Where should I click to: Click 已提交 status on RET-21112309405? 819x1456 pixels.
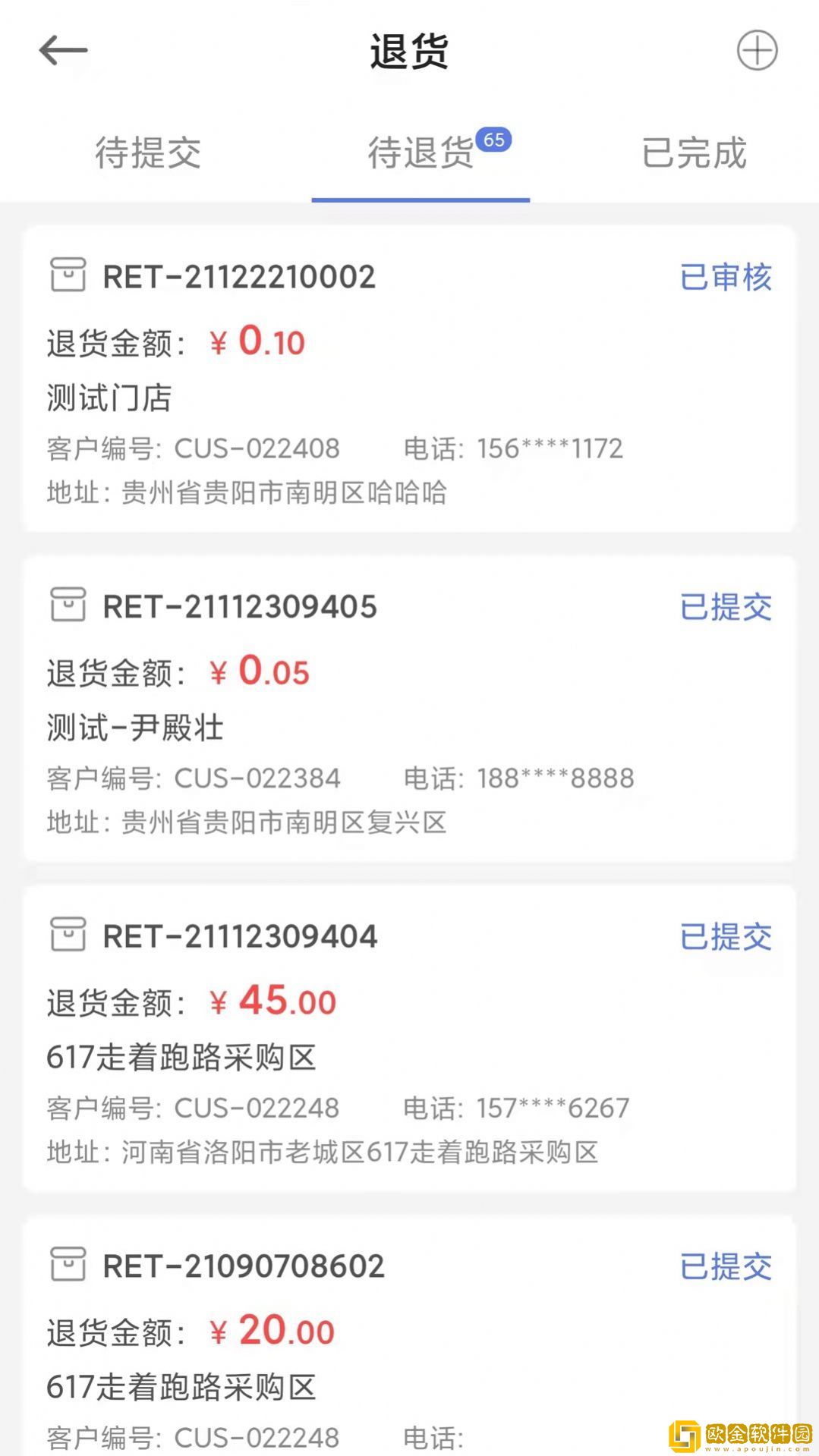726,607
